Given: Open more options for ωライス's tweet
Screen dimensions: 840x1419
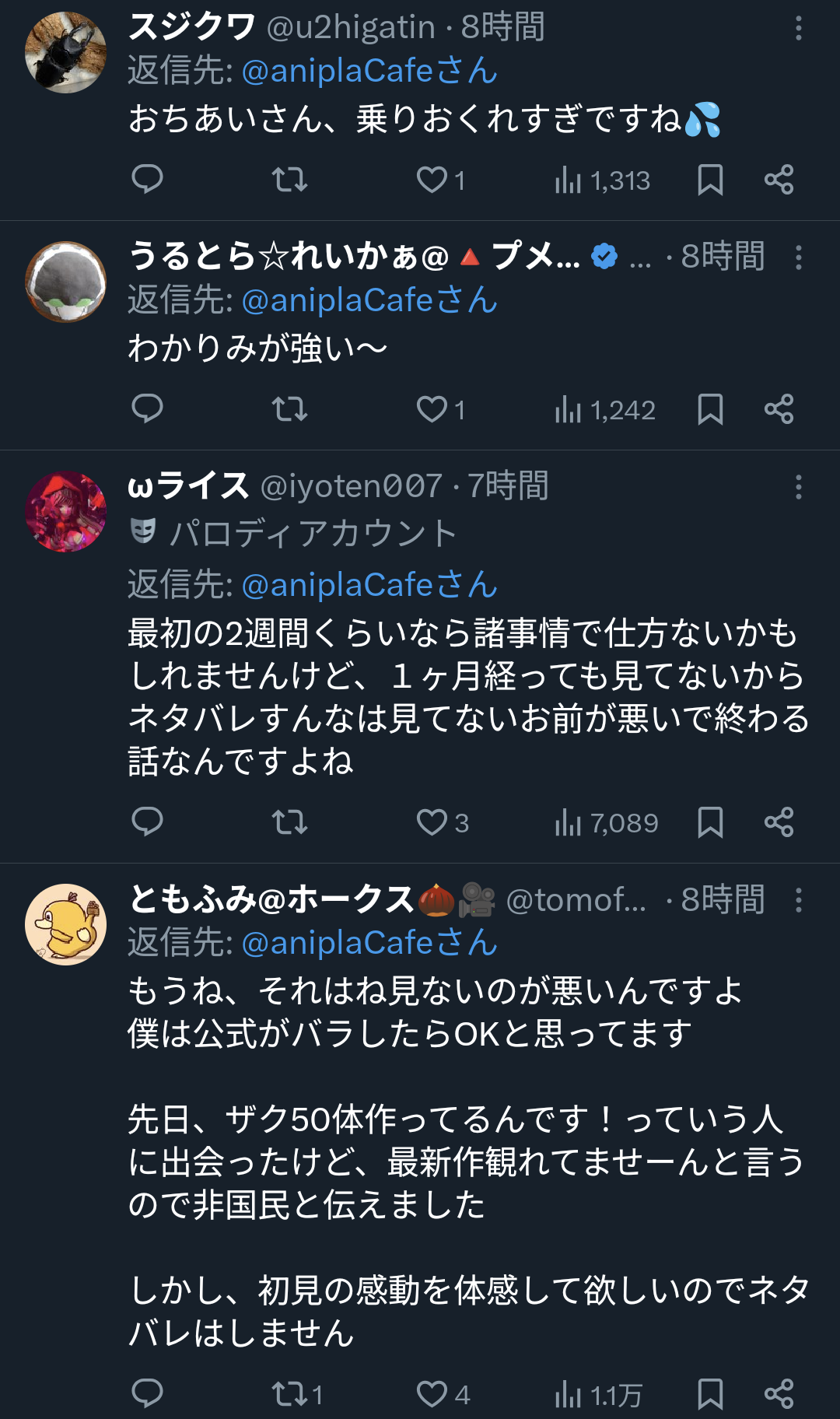Looking at the screenshot, I should tap(798, 488).
